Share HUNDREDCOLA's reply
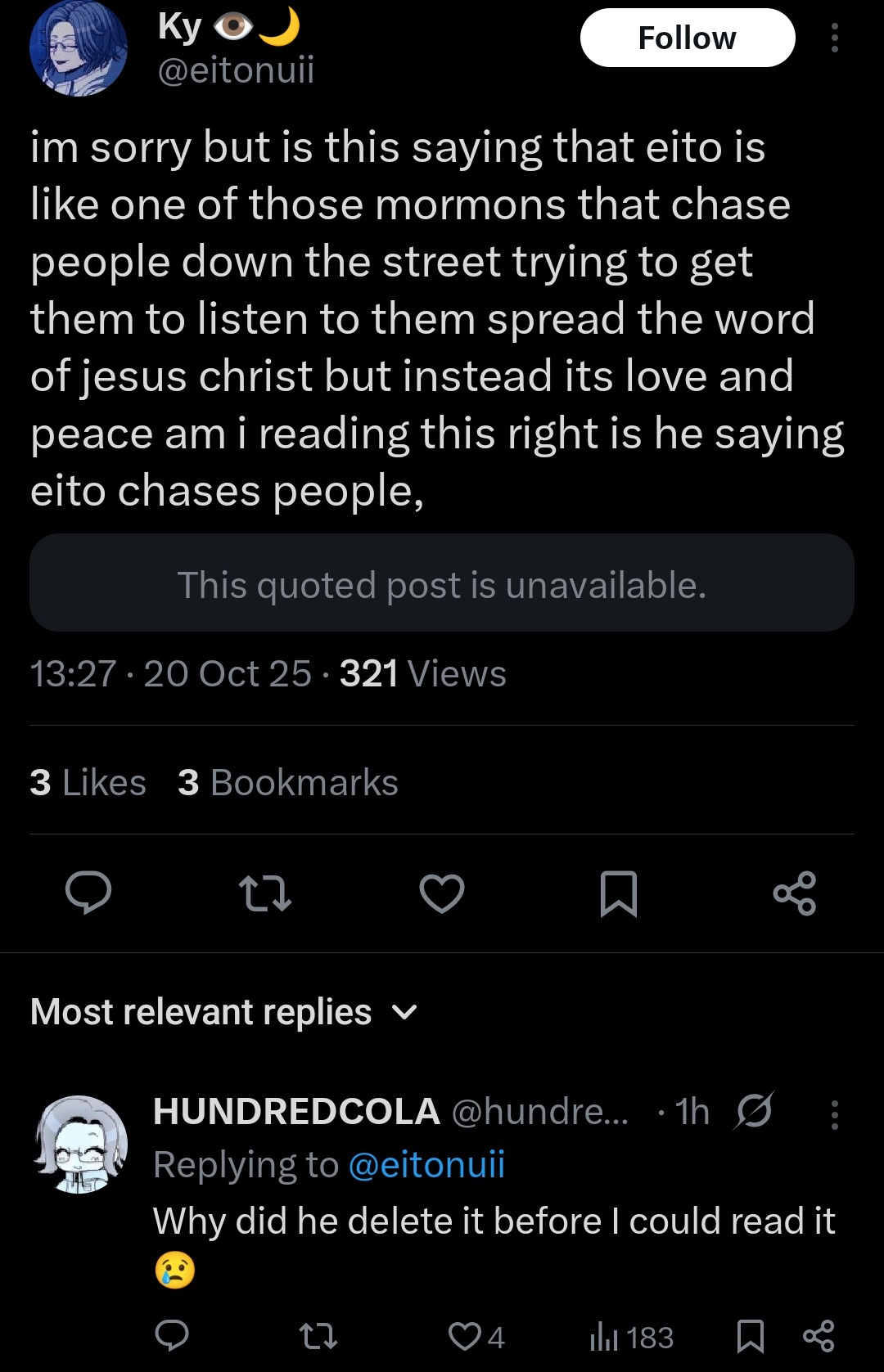This screenshot has width=884, height=1372. click(819, 1336)
